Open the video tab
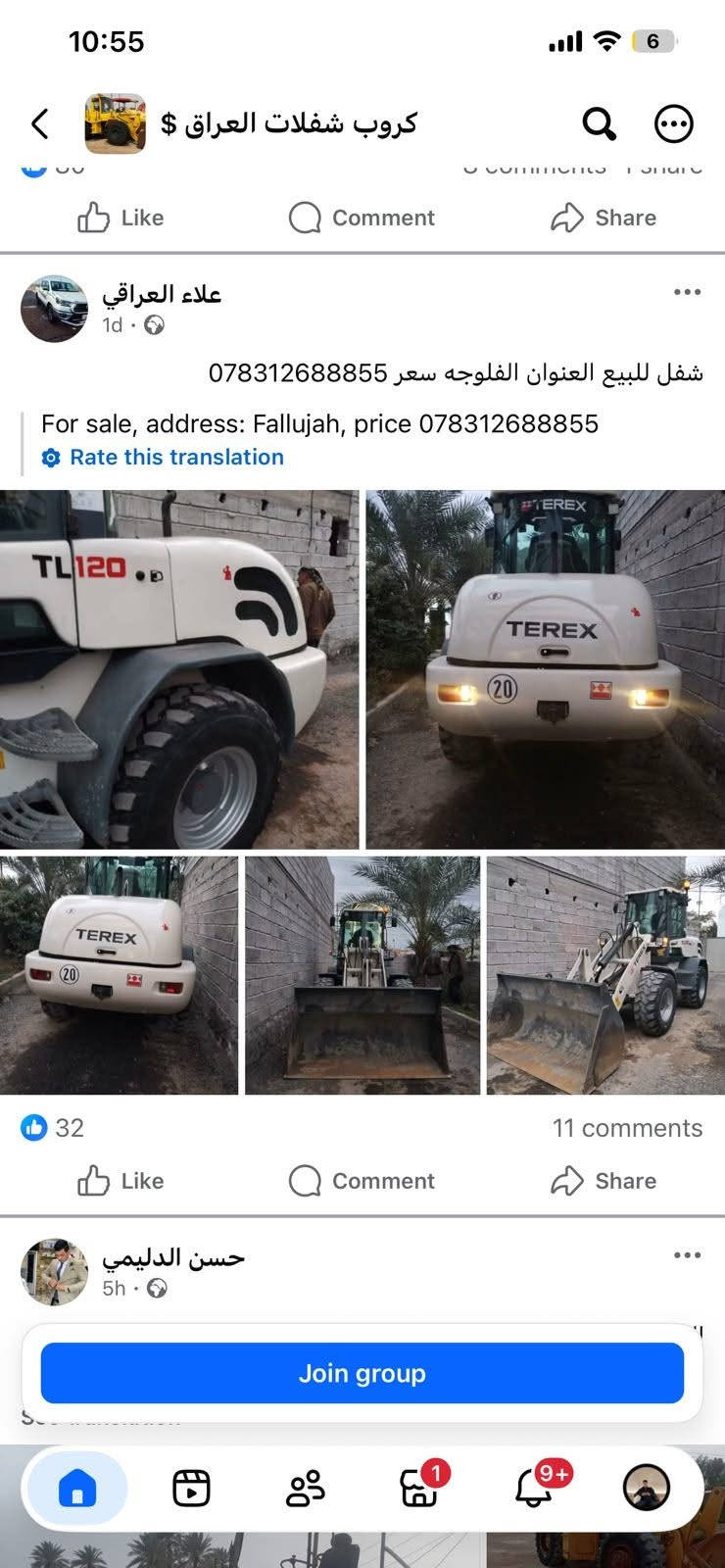 [x=191, y=1489]
